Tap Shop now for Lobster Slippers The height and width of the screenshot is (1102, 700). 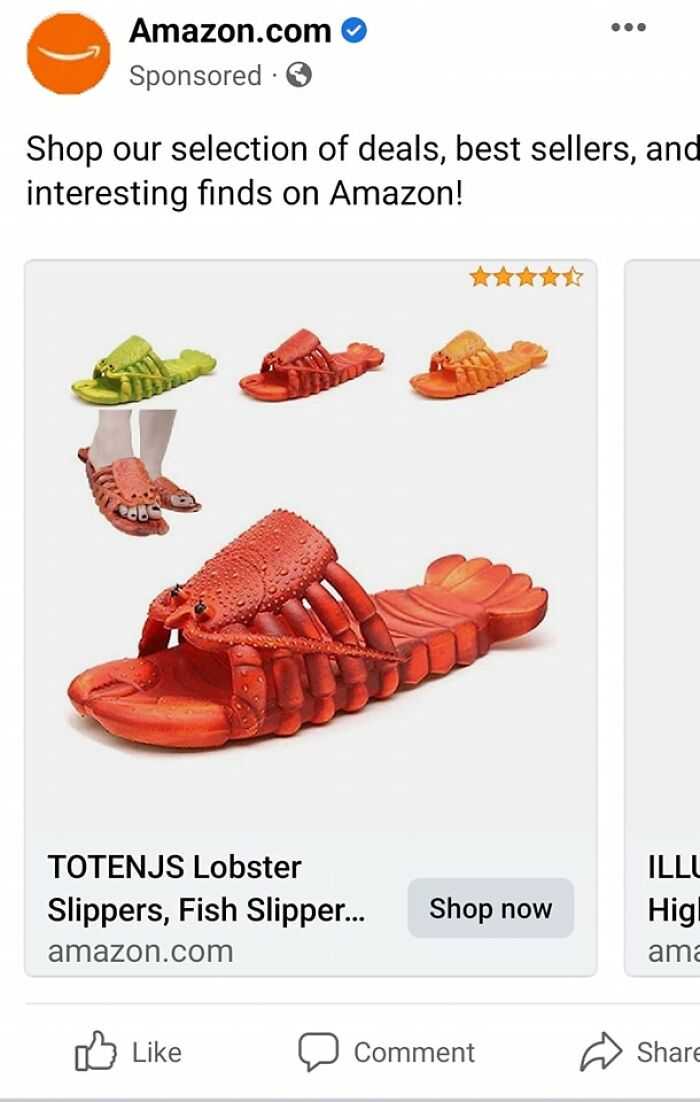tap(490, 908)
